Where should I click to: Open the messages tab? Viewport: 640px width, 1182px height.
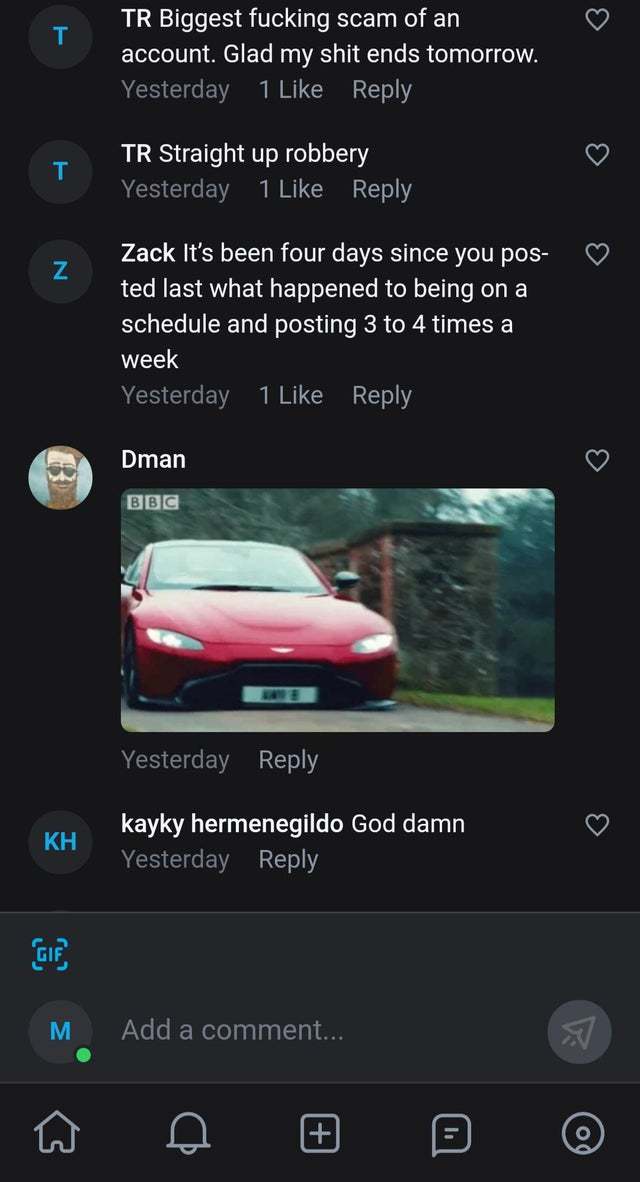(x=450, y=1134)
